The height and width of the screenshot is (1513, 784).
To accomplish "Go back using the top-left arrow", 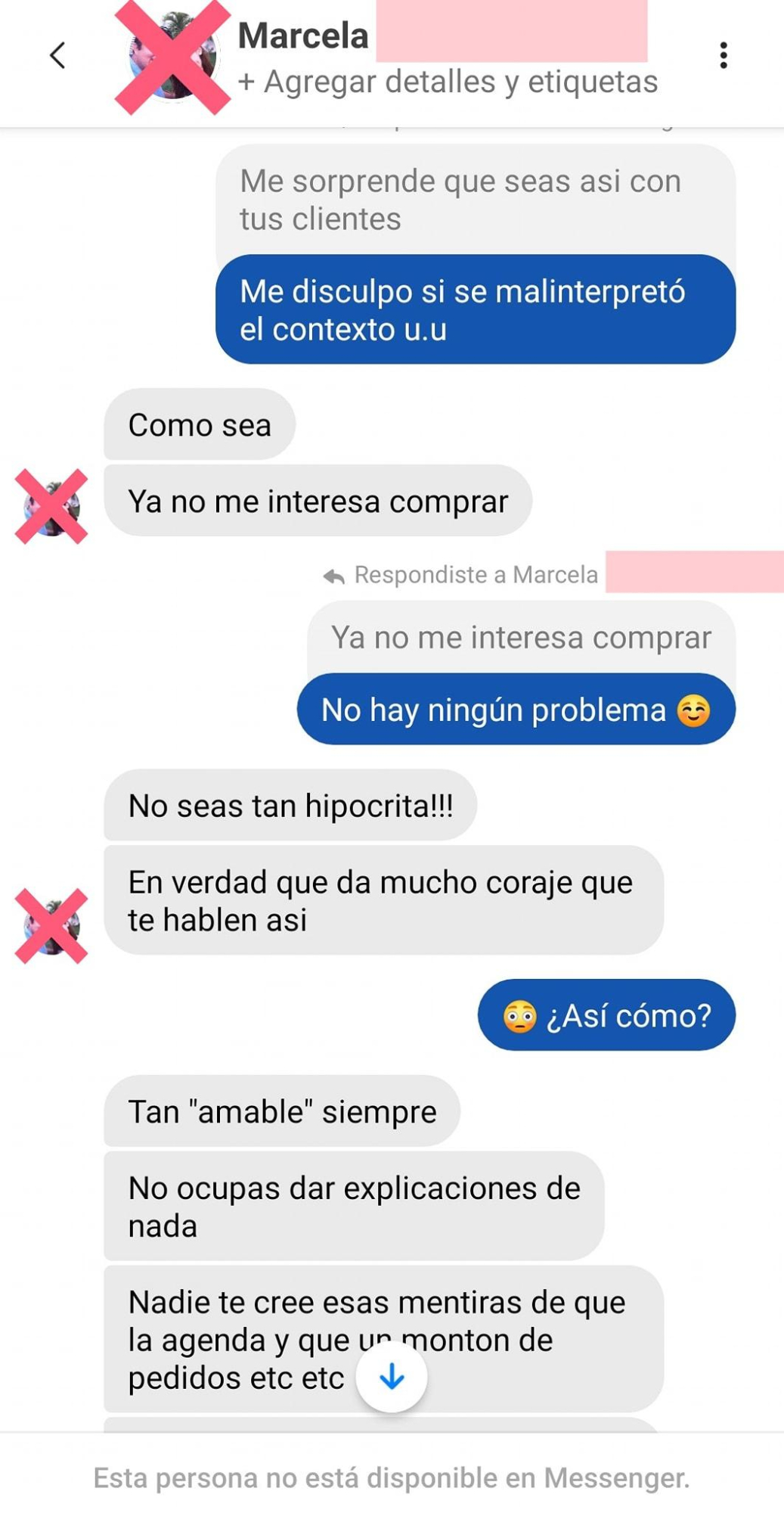I will pos(57,55).
